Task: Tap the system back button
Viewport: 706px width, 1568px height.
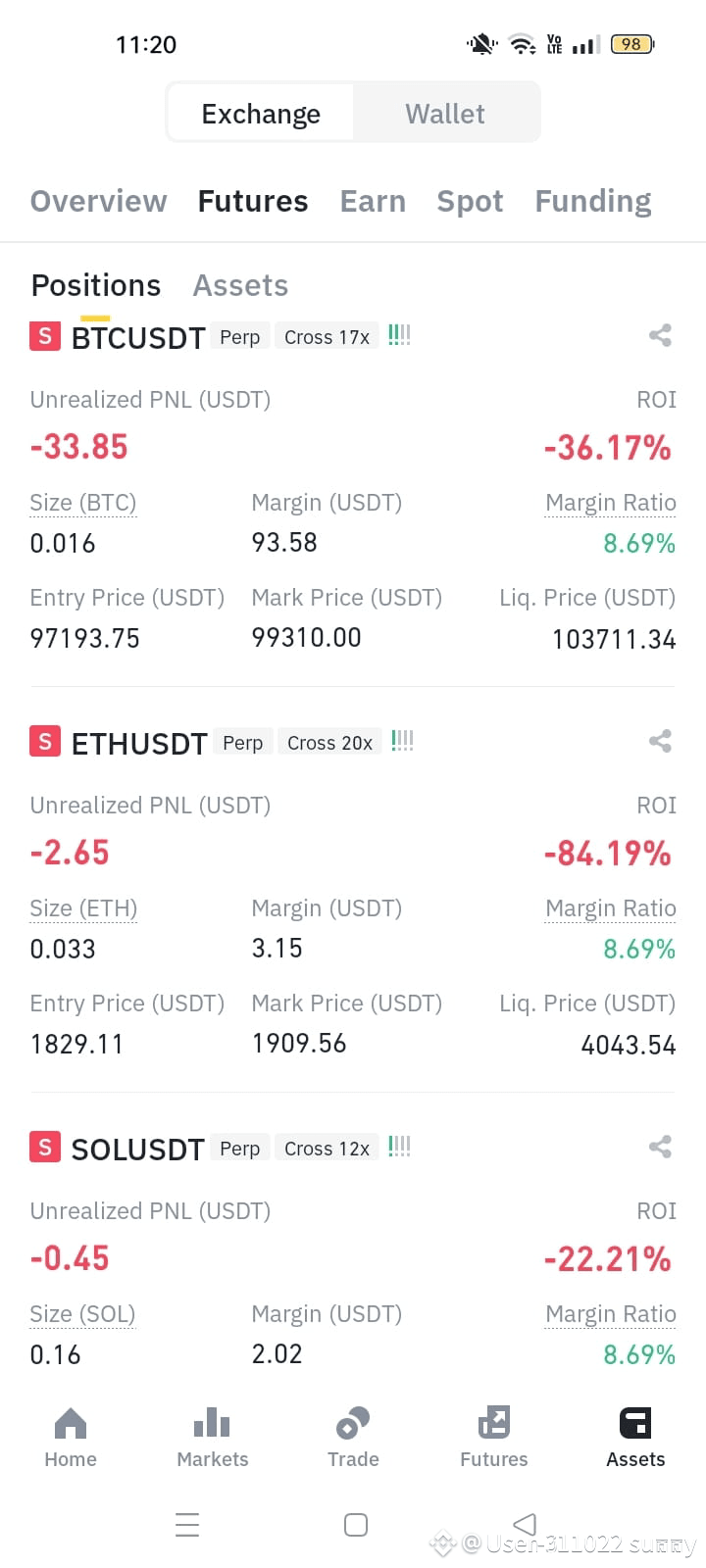Action: [x=526, y=1524]
